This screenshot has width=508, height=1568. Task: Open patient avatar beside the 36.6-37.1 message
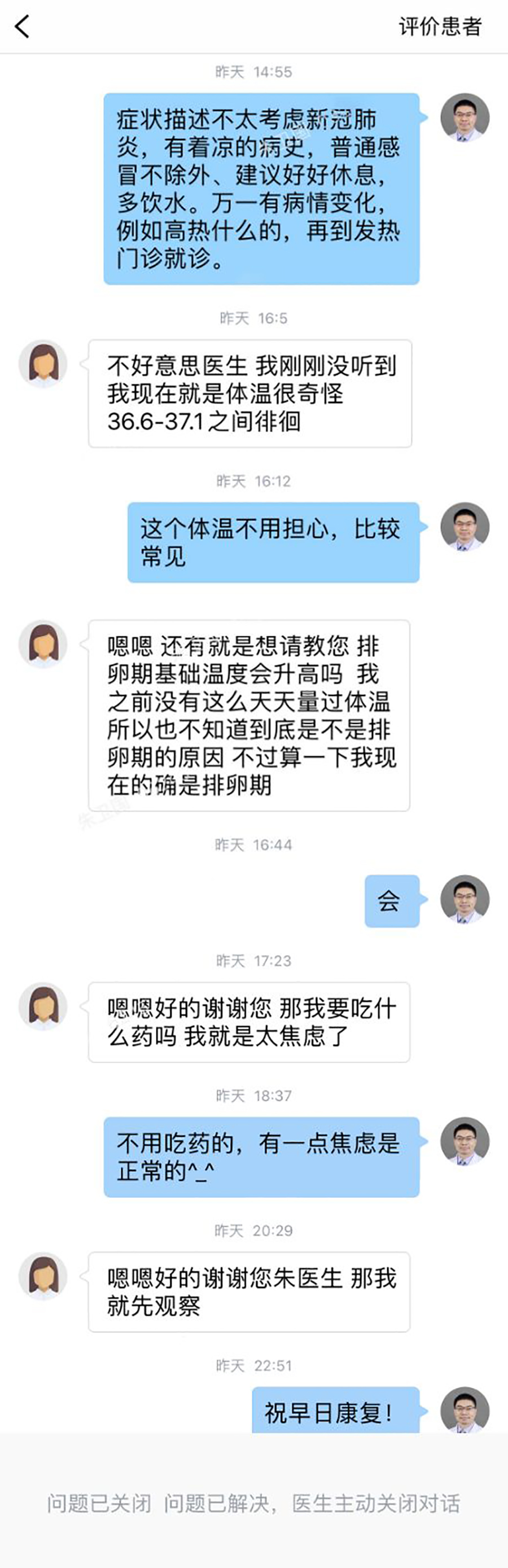(x=42, y=364)
